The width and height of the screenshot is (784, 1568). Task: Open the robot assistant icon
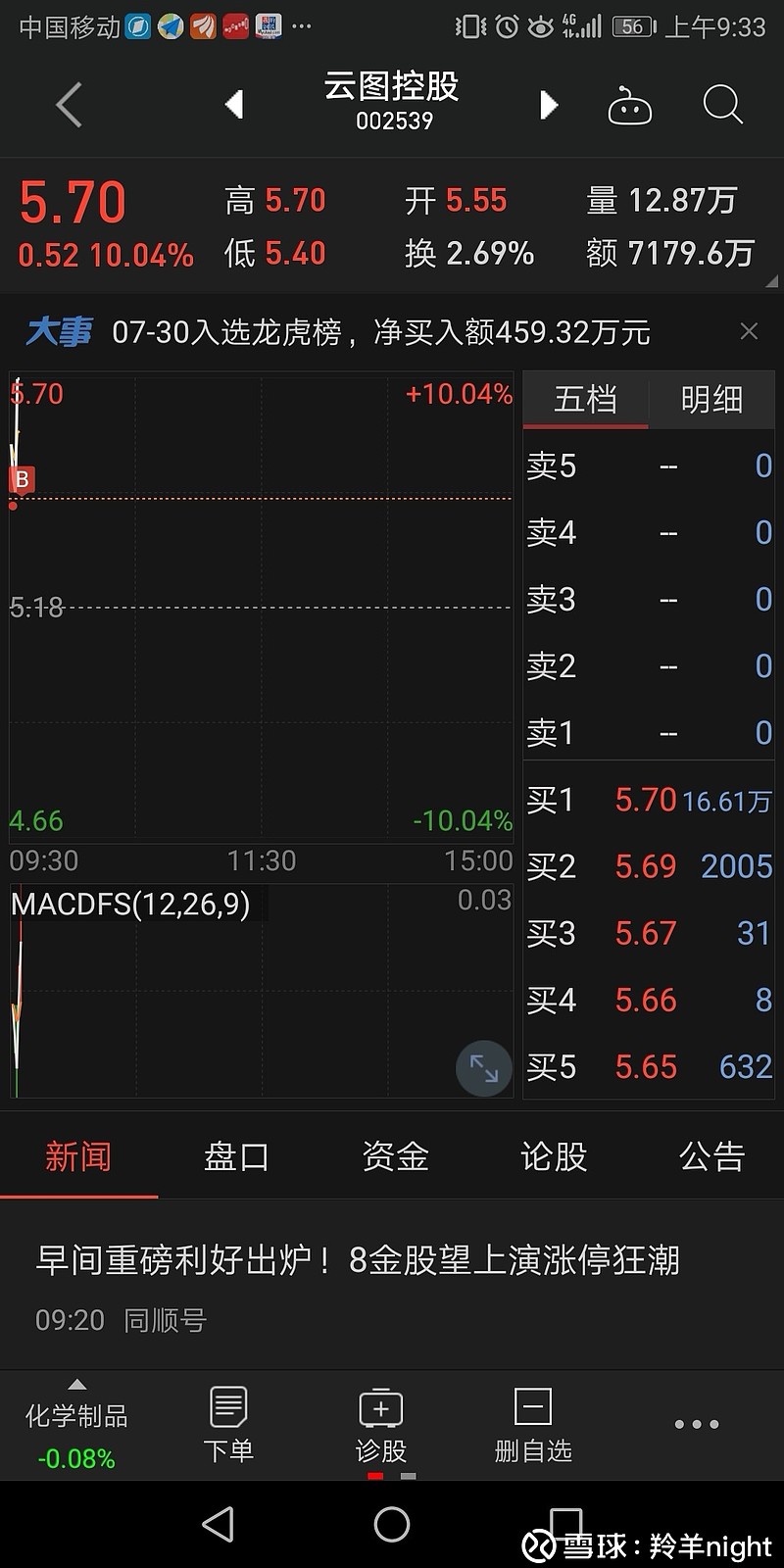629,105
